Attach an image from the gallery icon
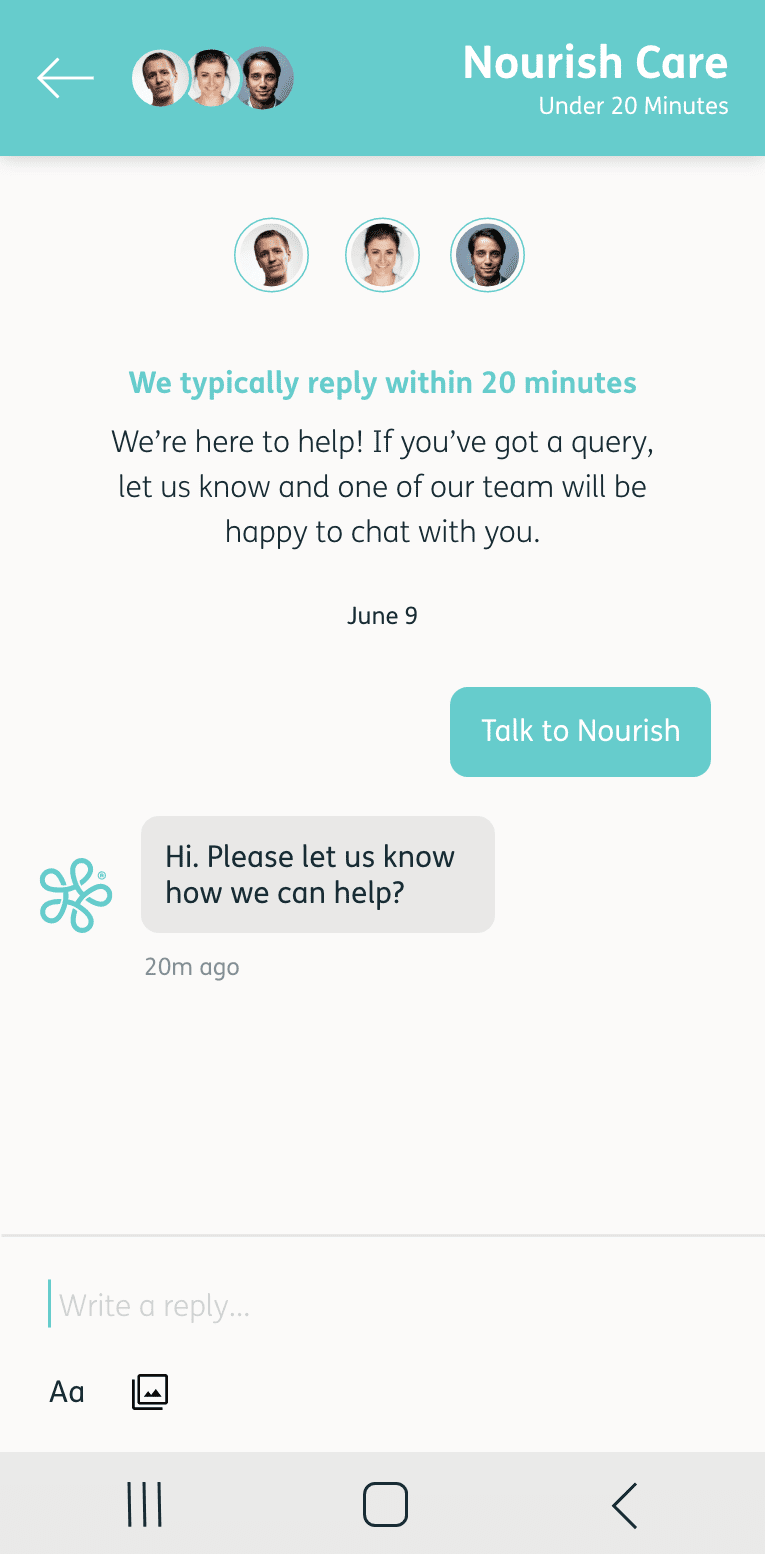Image resolution: width=765 pixels, height=1554 pixels. tap(150, 1391)
